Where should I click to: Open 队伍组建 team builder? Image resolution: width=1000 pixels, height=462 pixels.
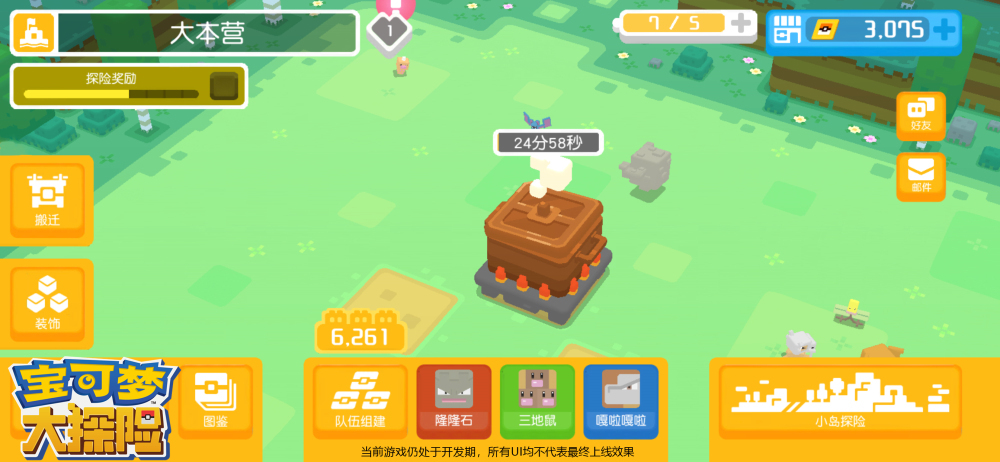360,401
